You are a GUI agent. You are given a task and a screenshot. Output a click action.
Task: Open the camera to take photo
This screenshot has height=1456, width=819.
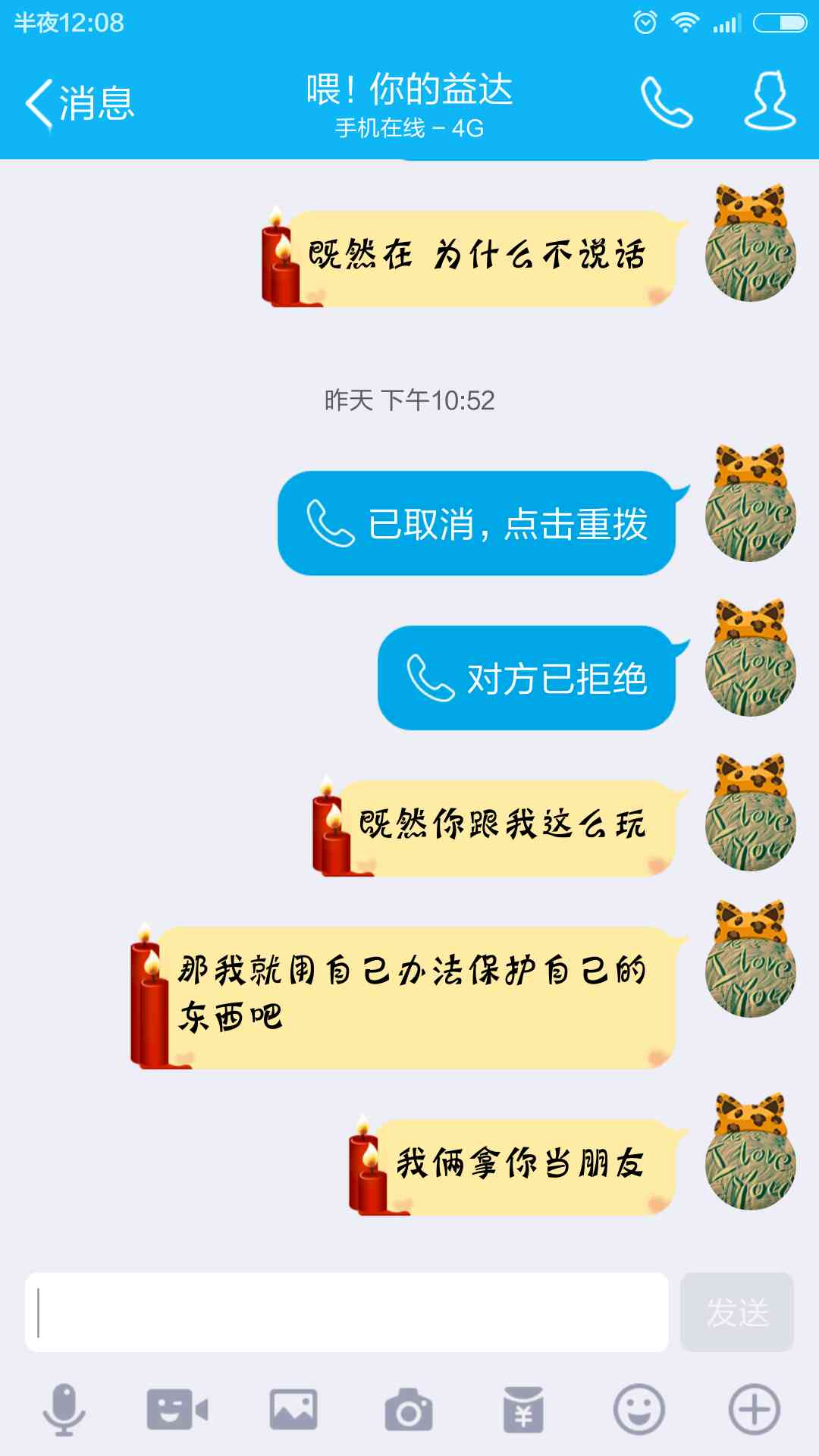tap(409, 1410)
